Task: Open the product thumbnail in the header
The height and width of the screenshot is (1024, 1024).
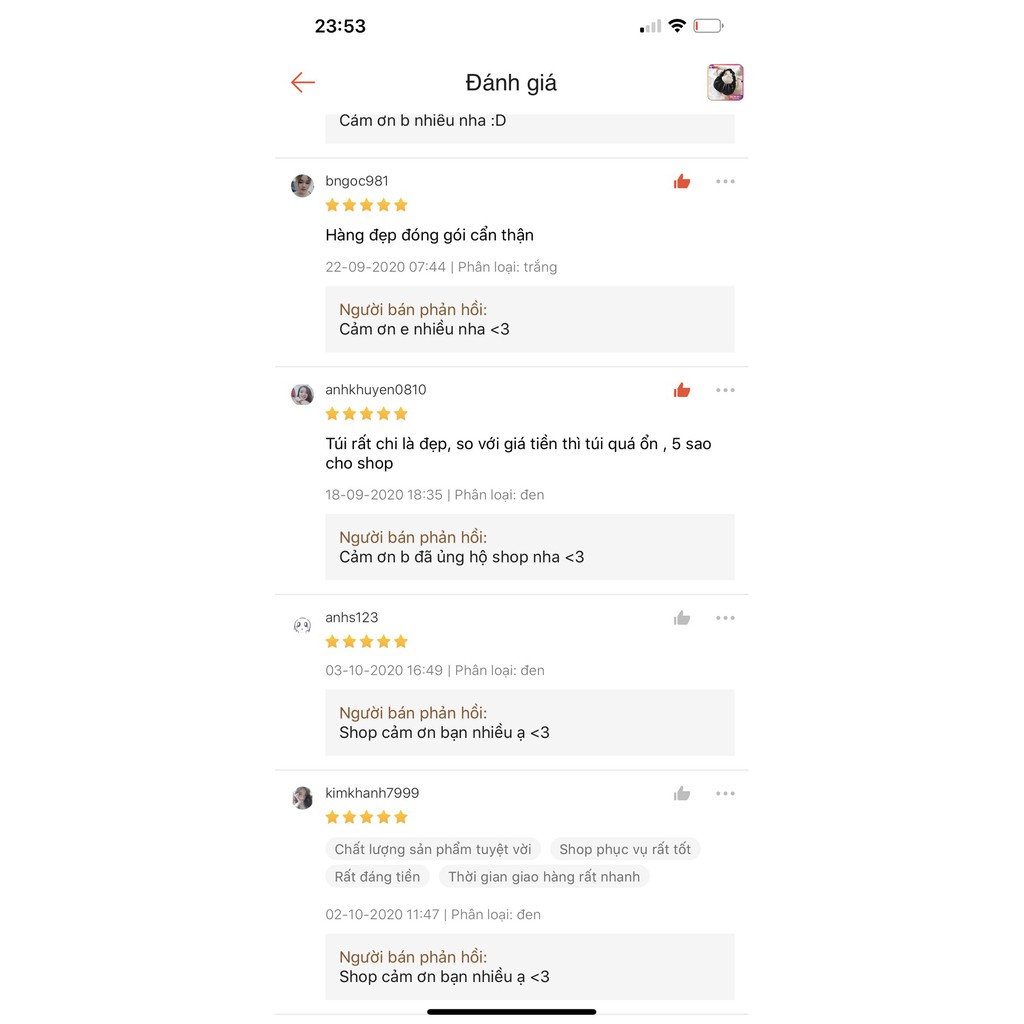Action: point(725,83)
